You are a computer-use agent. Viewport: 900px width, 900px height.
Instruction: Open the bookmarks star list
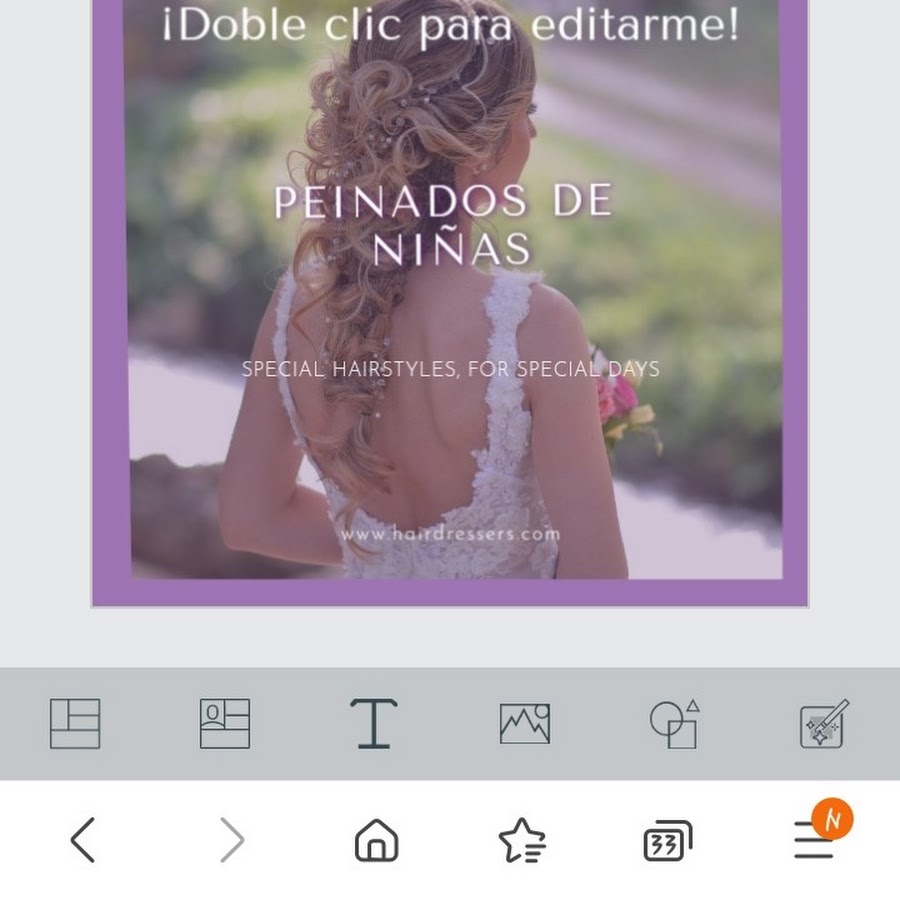[x=522, y=841]
